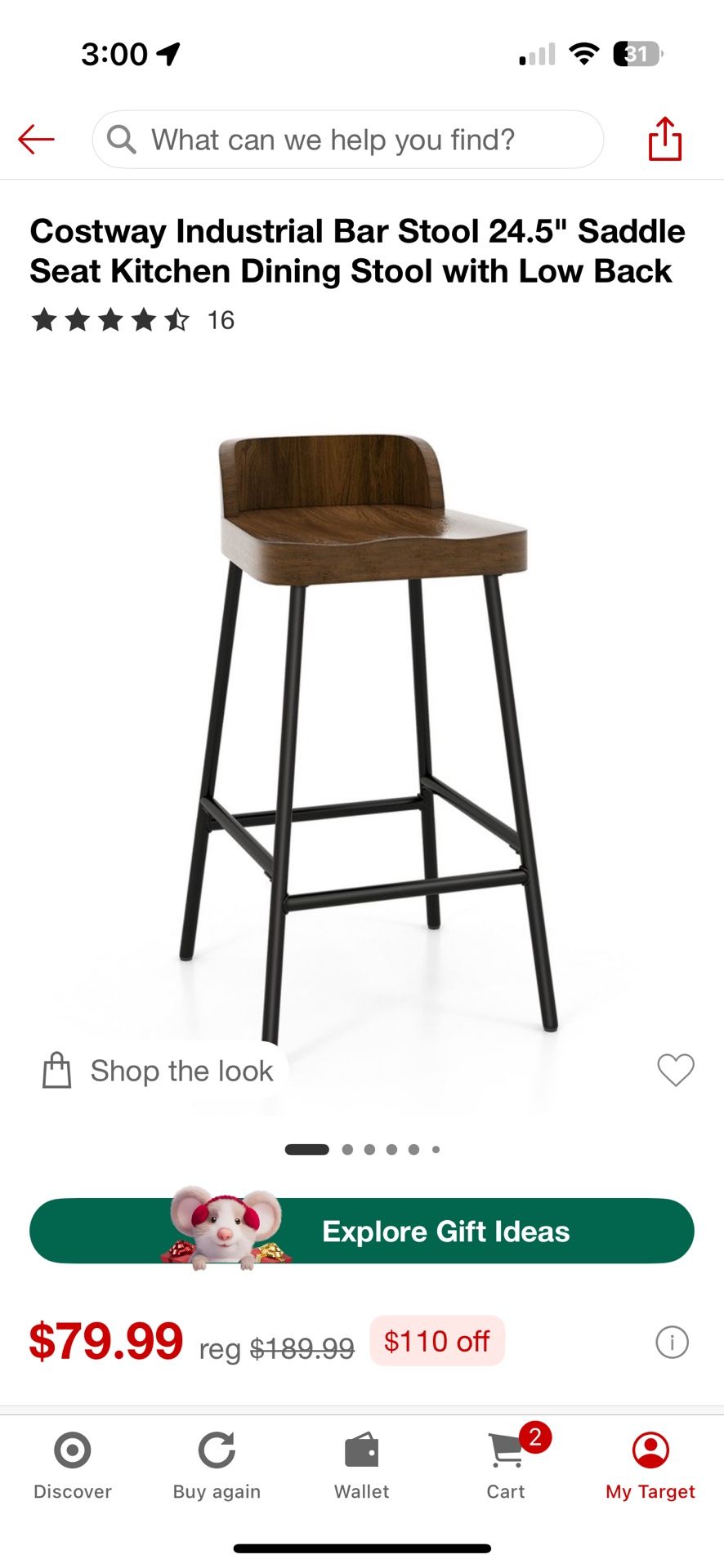Tap the info icon beside the discount

[672, 1340]
